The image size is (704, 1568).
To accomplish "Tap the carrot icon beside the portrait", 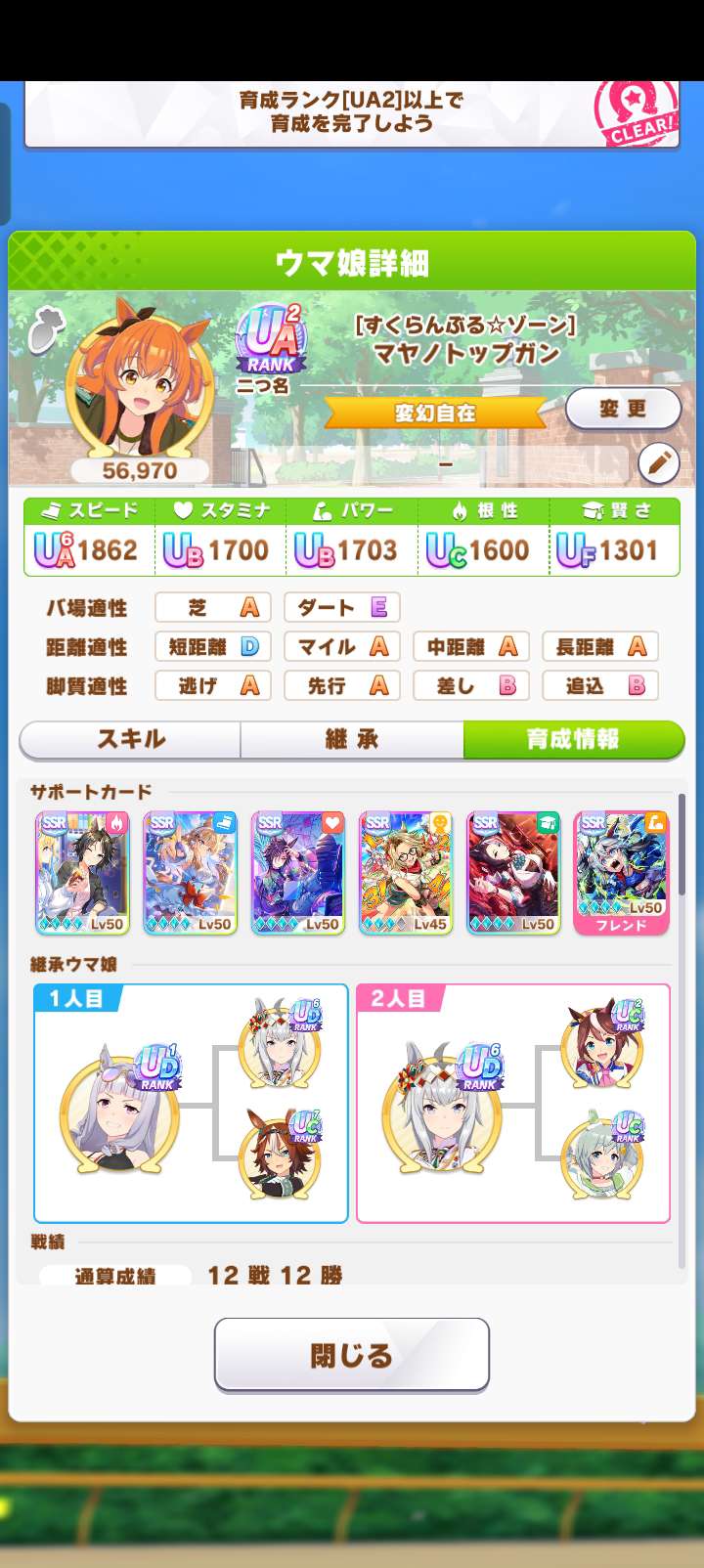I will [x=44, y=327].
